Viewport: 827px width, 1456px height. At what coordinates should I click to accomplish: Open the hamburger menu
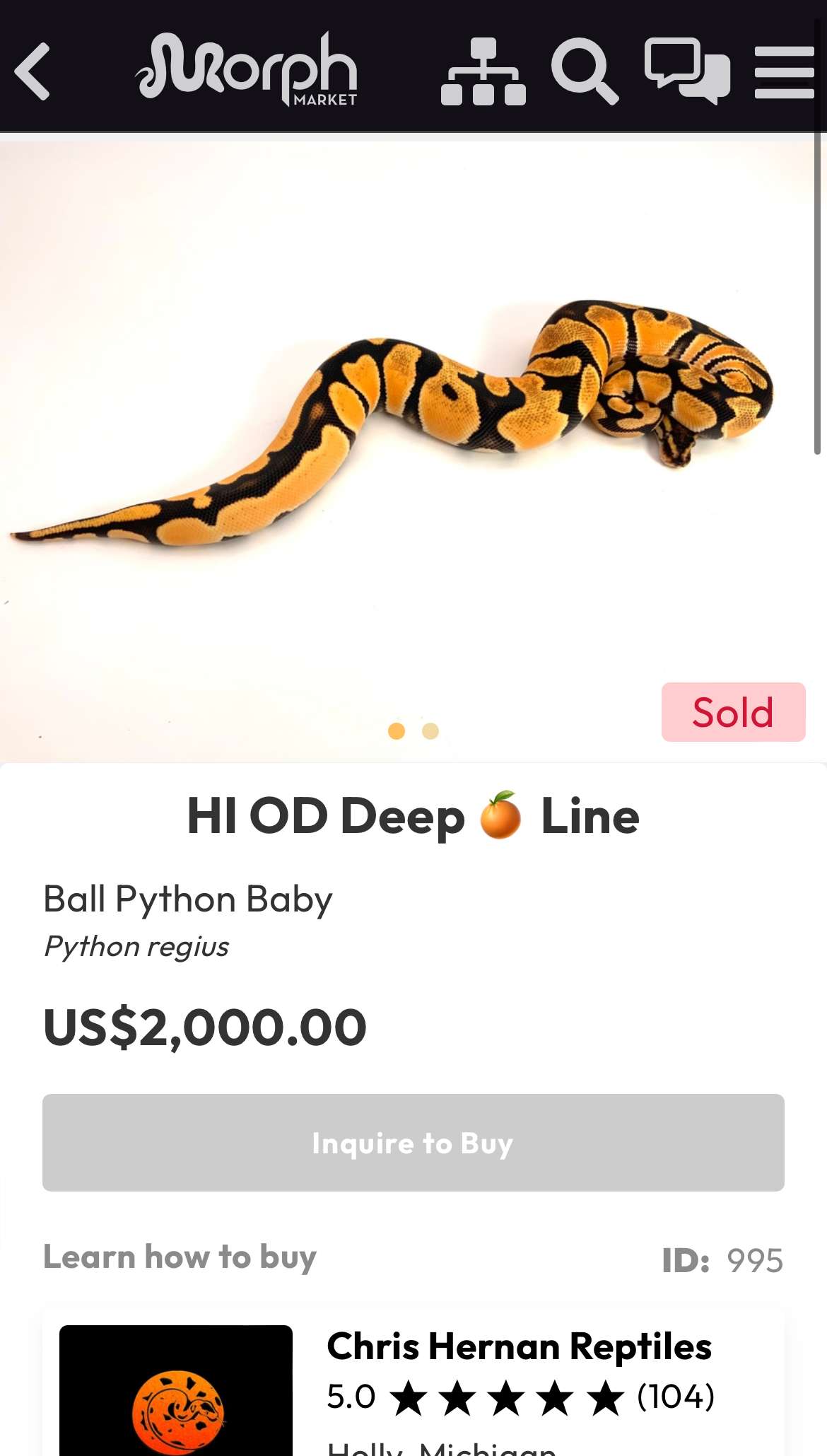point(785,72)
